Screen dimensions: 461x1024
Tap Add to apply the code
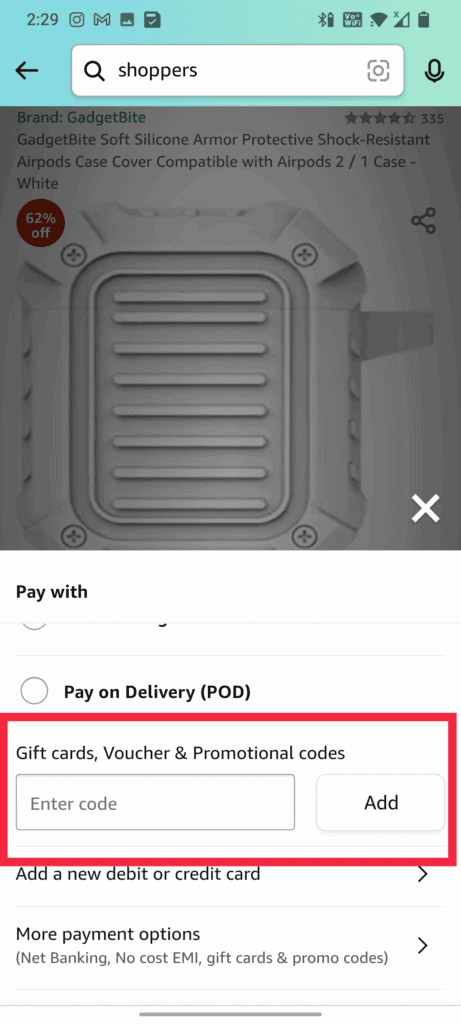pos(381,803)
